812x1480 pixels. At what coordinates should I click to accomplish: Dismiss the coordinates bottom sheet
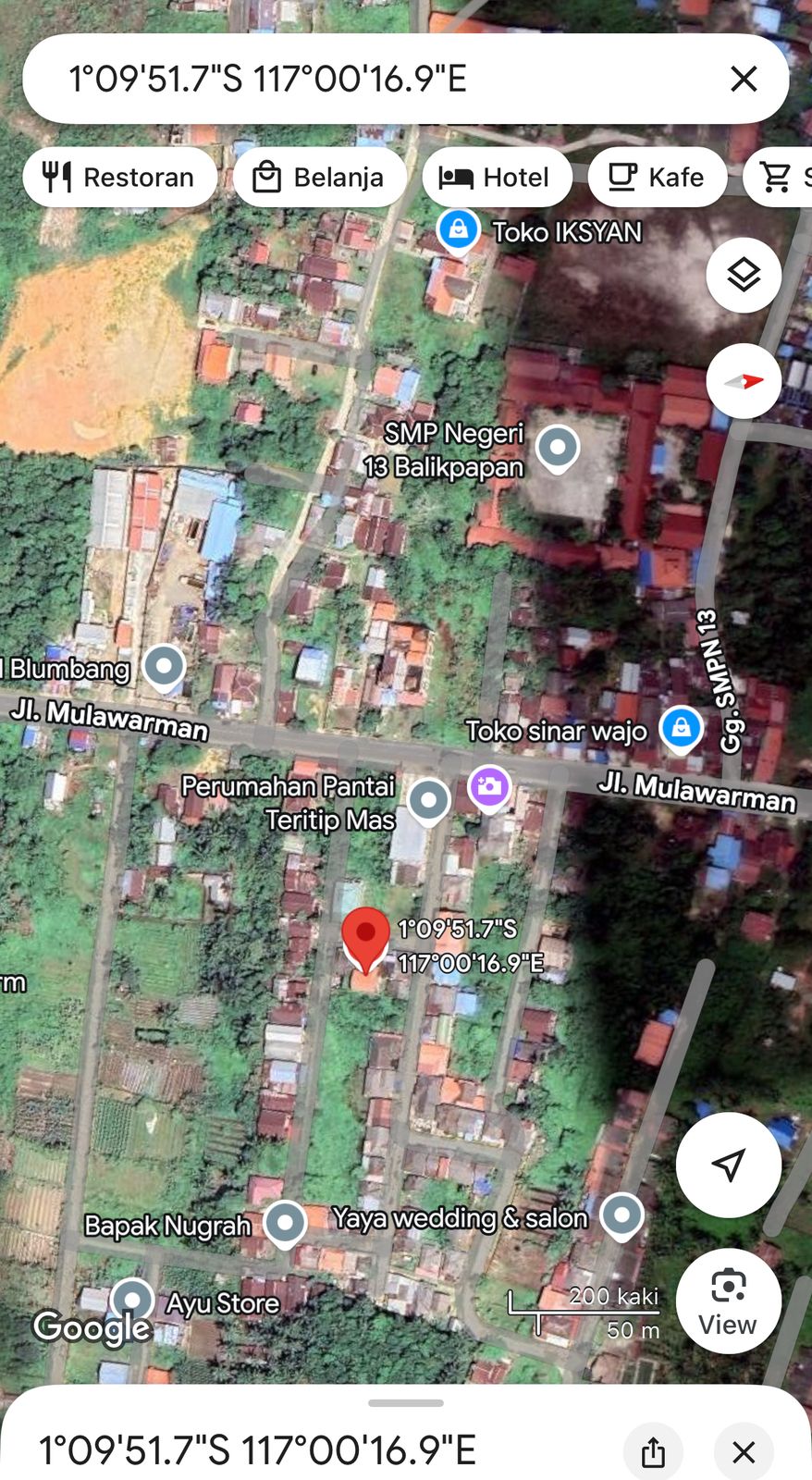(744, 1451)
